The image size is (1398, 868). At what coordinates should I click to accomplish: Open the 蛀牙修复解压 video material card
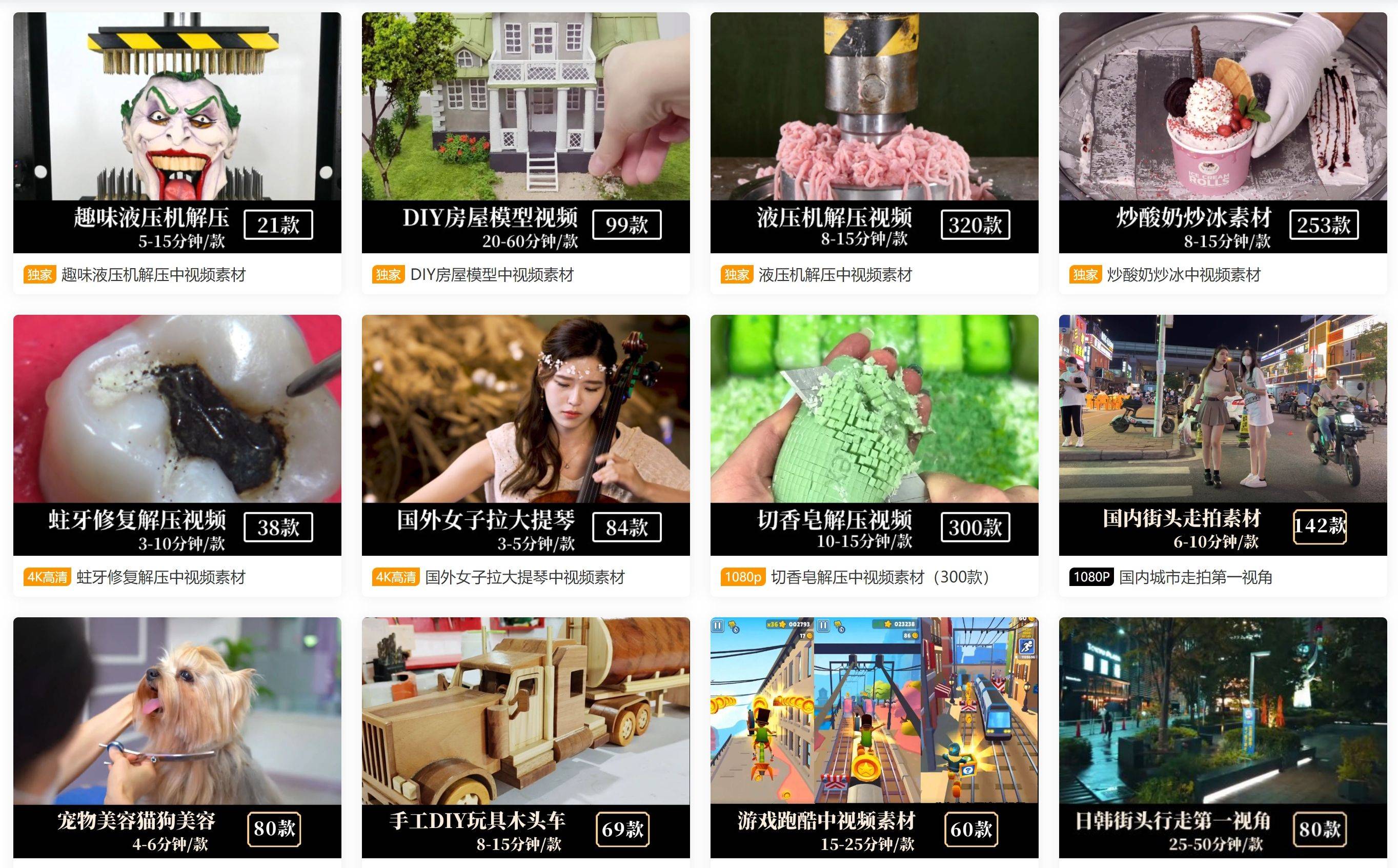click(x=177, y=435)
